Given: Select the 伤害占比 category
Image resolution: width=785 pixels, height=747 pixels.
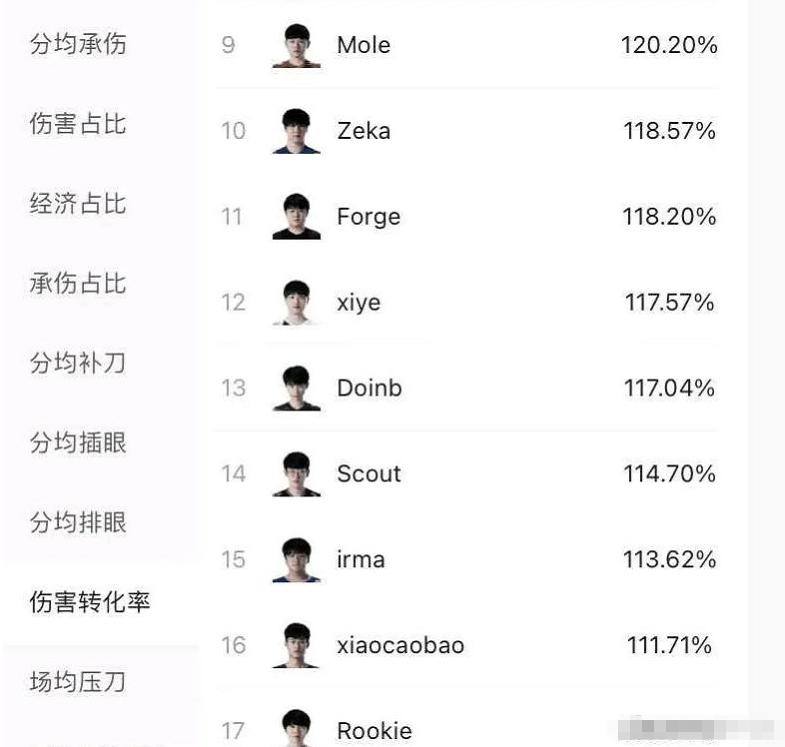Looking at the screenshot, I should pyautogui.click(x=78, y=125).
